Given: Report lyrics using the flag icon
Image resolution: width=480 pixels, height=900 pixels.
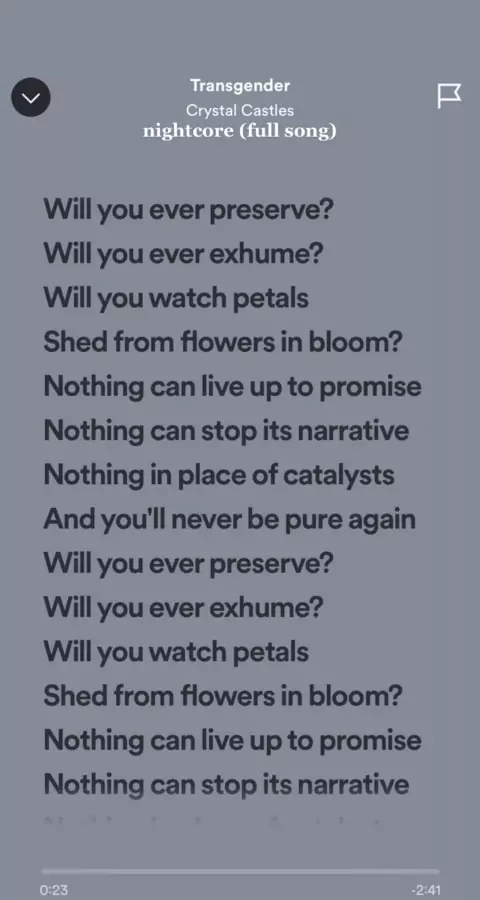Looking at the screenshot, I should [449, 96].
